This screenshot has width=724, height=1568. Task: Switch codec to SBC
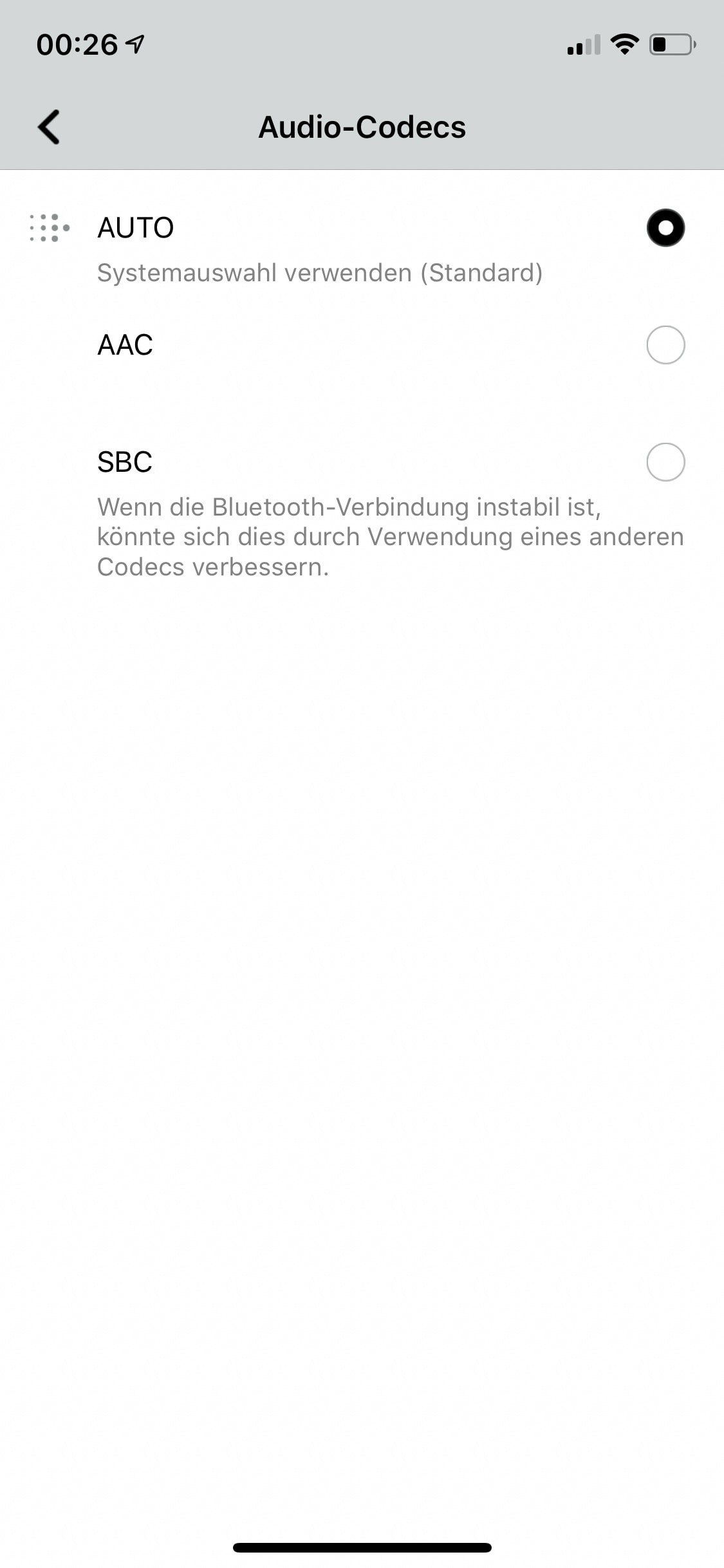tap(665, 462)
